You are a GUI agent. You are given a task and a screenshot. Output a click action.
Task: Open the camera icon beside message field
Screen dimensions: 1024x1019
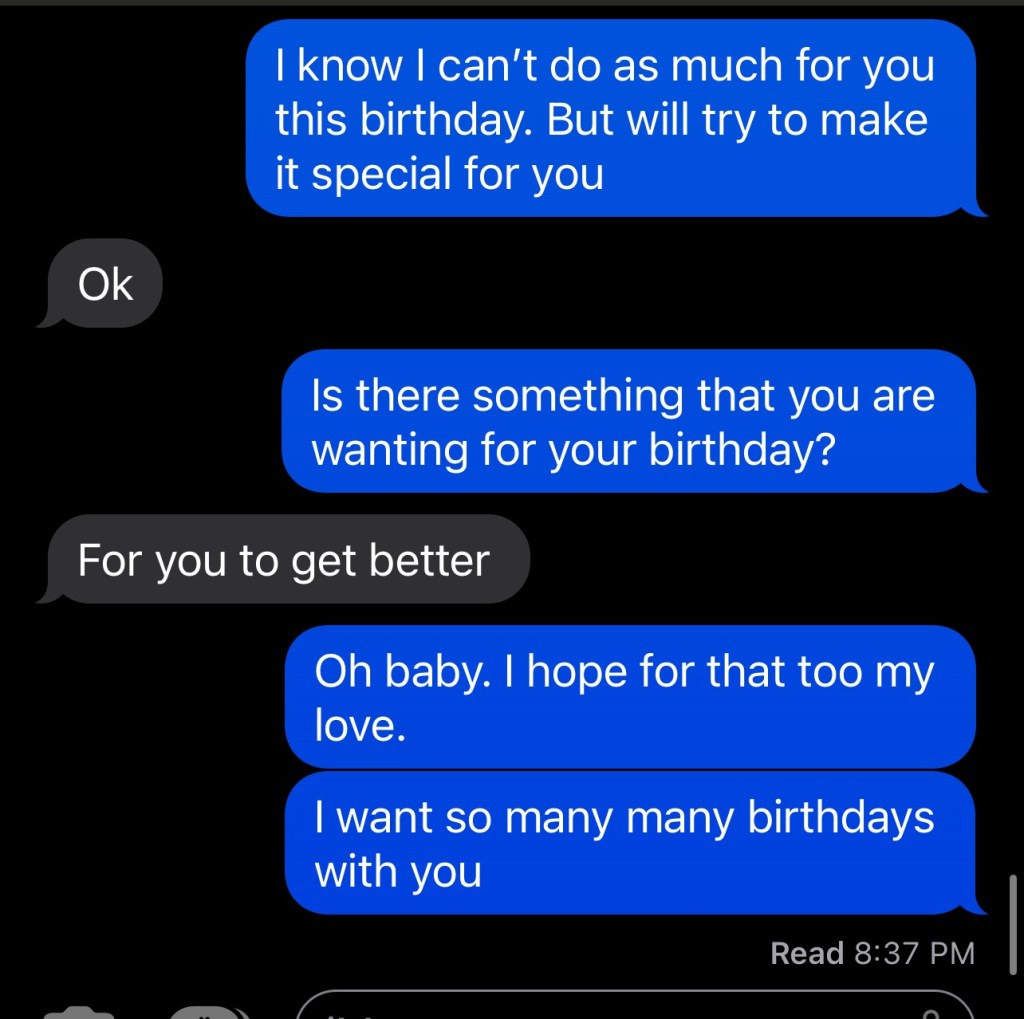click(79, 1011)
